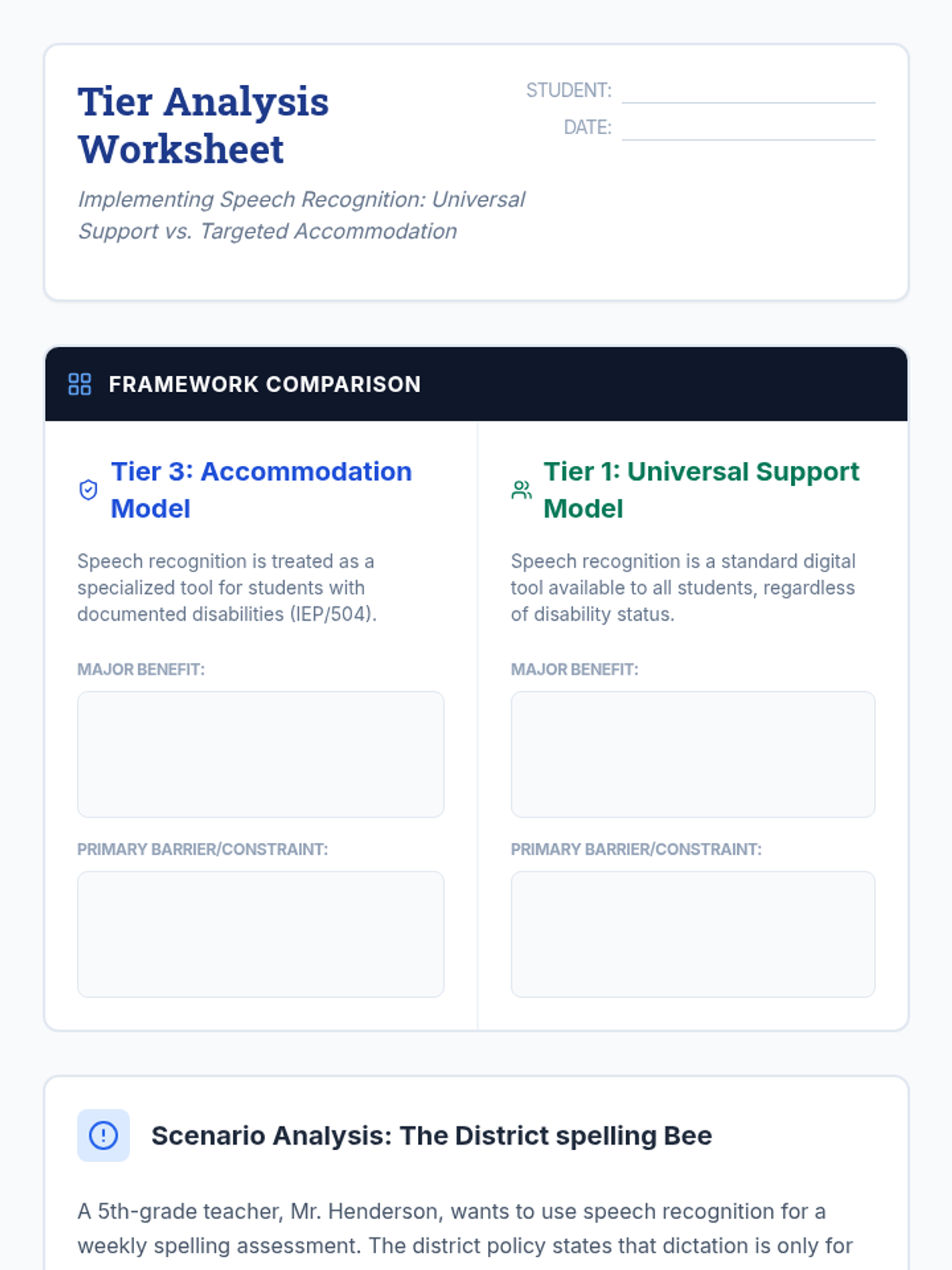952x1270 pixels.
Task: Select Tier 3 Primary Barrier/Constraint box
Action: tap(260, 934)
